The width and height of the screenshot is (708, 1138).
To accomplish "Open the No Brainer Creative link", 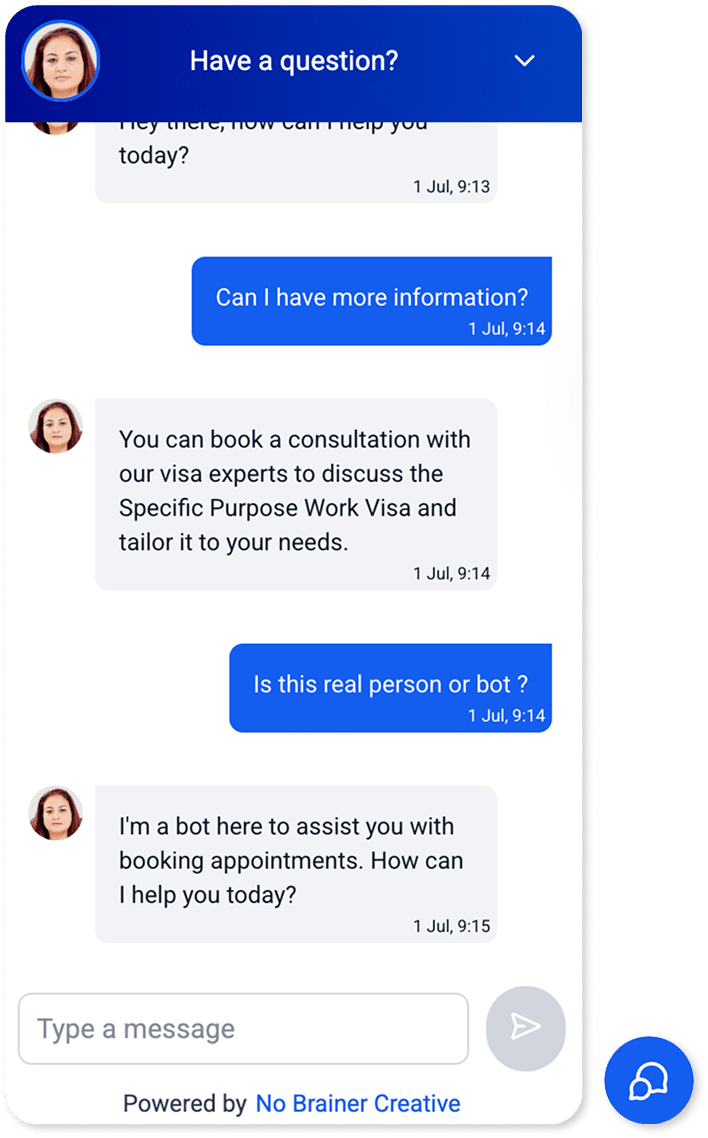I will coord(358,1104).
